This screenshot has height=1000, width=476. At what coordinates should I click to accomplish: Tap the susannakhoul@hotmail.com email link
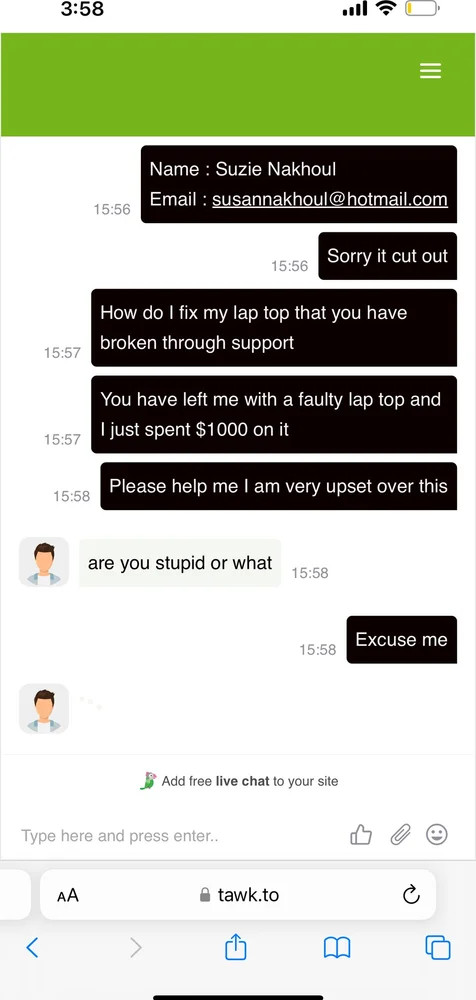pos(330,200)
